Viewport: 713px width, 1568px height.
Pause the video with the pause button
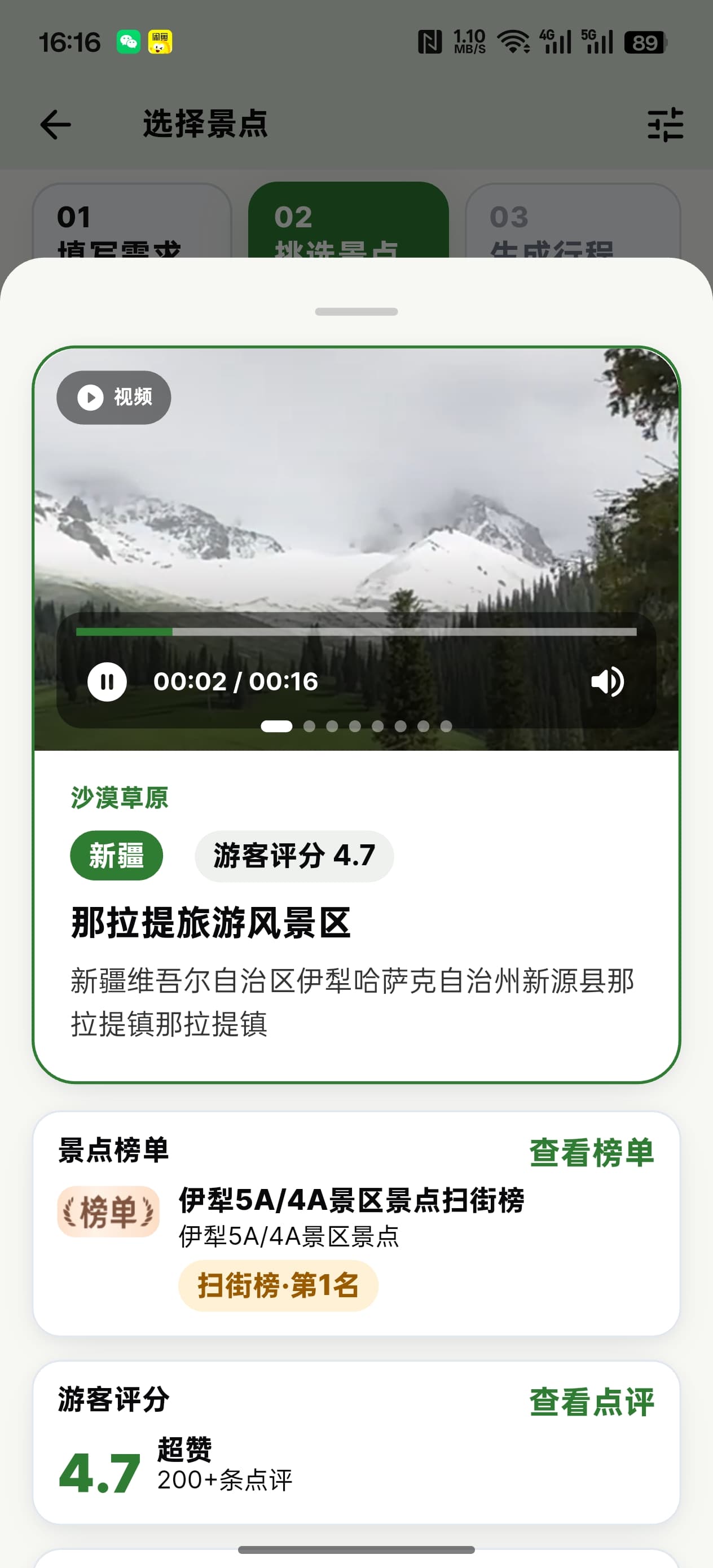coord(107,682)
